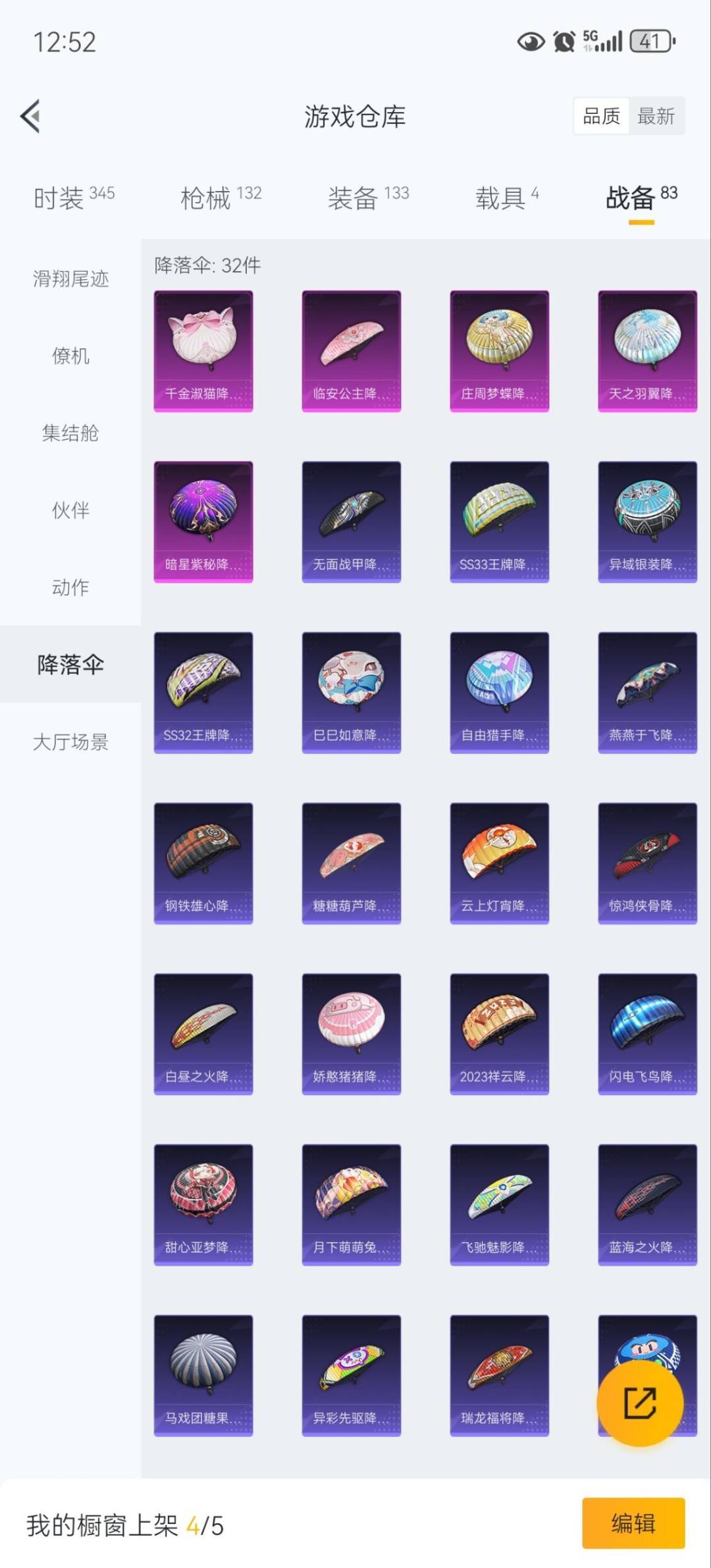
Task: Switch sorting to 品质
Action: point(601,116)
